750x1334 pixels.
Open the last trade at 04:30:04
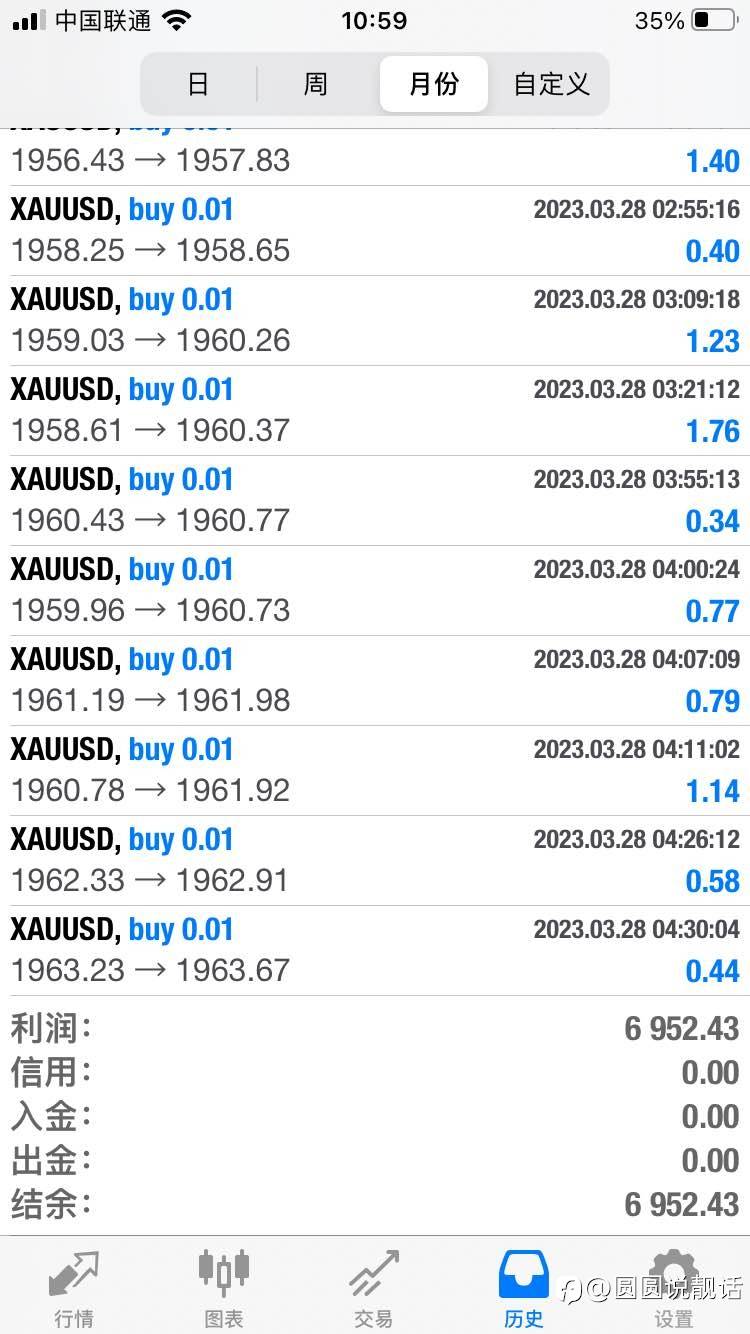click(375, 951)
